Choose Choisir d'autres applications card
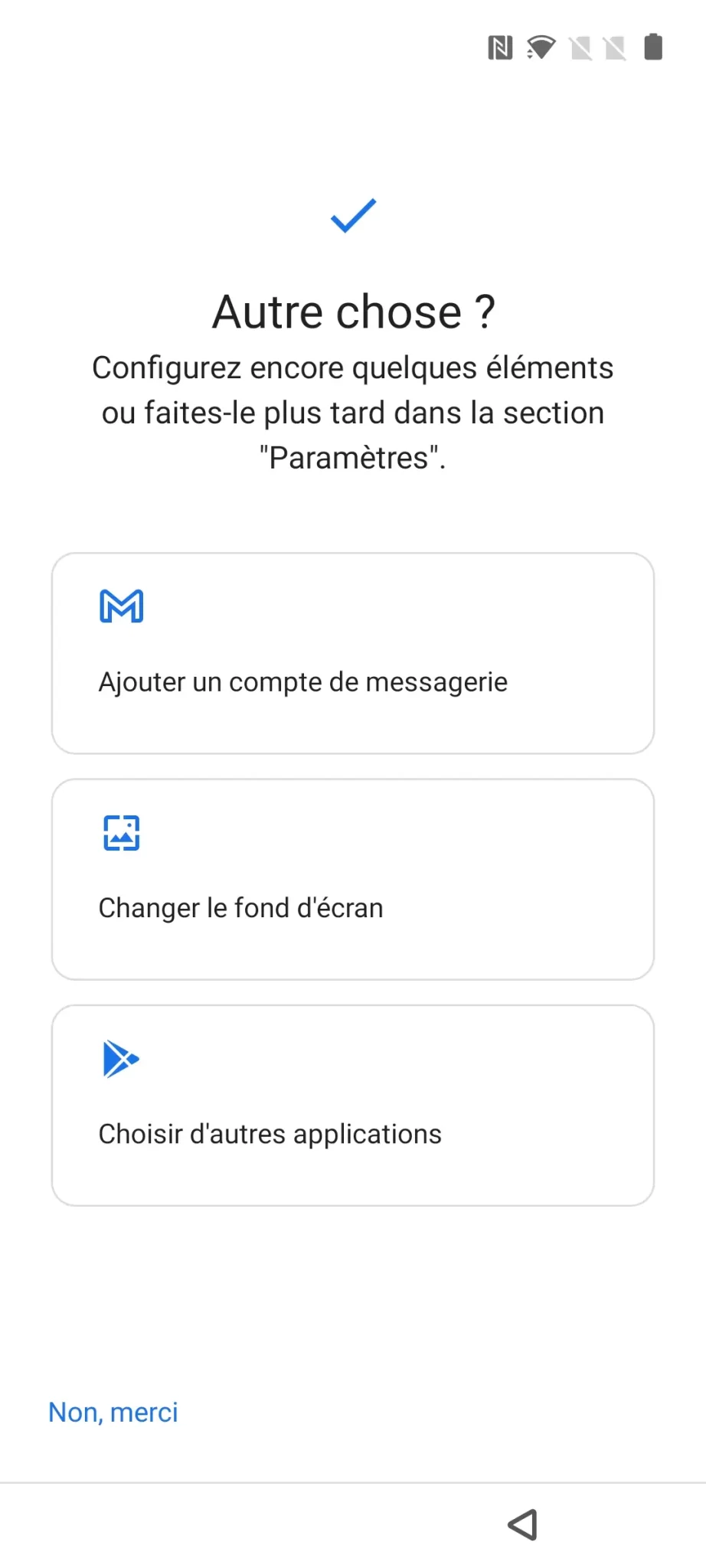Screen dimensions: 706x1568 click(x=353, y=1105)
